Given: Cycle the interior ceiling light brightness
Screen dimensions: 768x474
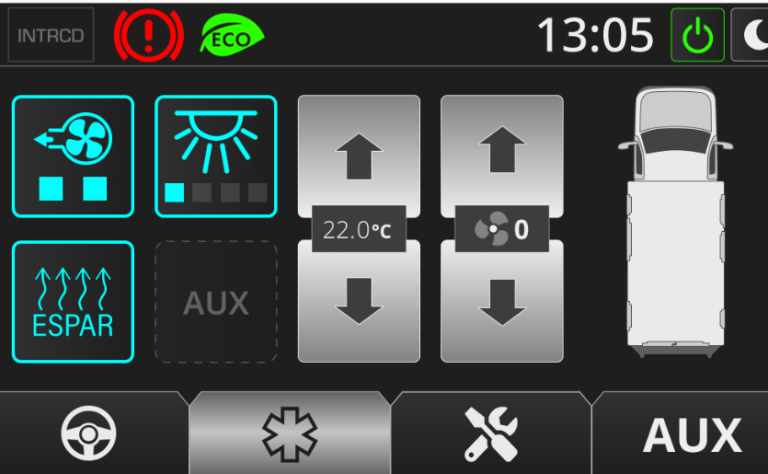Looking at the screenshot, I should [x=216, y=156].
